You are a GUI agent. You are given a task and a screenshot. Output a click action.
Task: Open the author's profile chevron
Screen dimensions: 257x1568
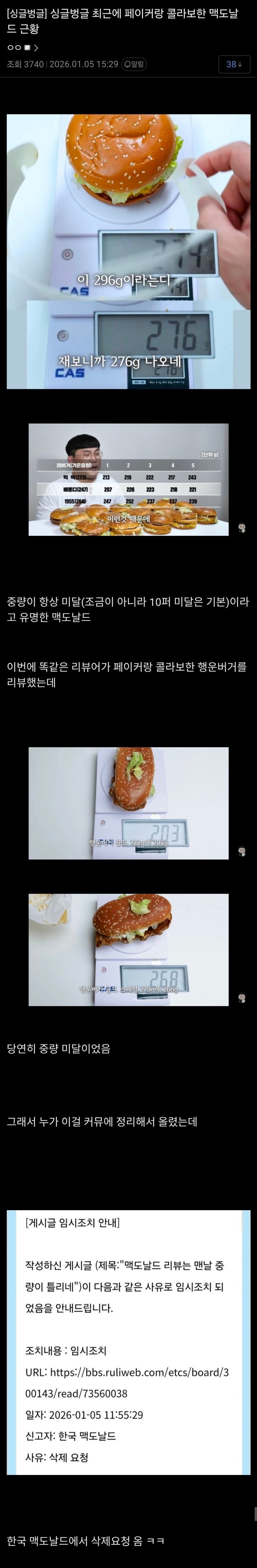(x=36, y=47)
